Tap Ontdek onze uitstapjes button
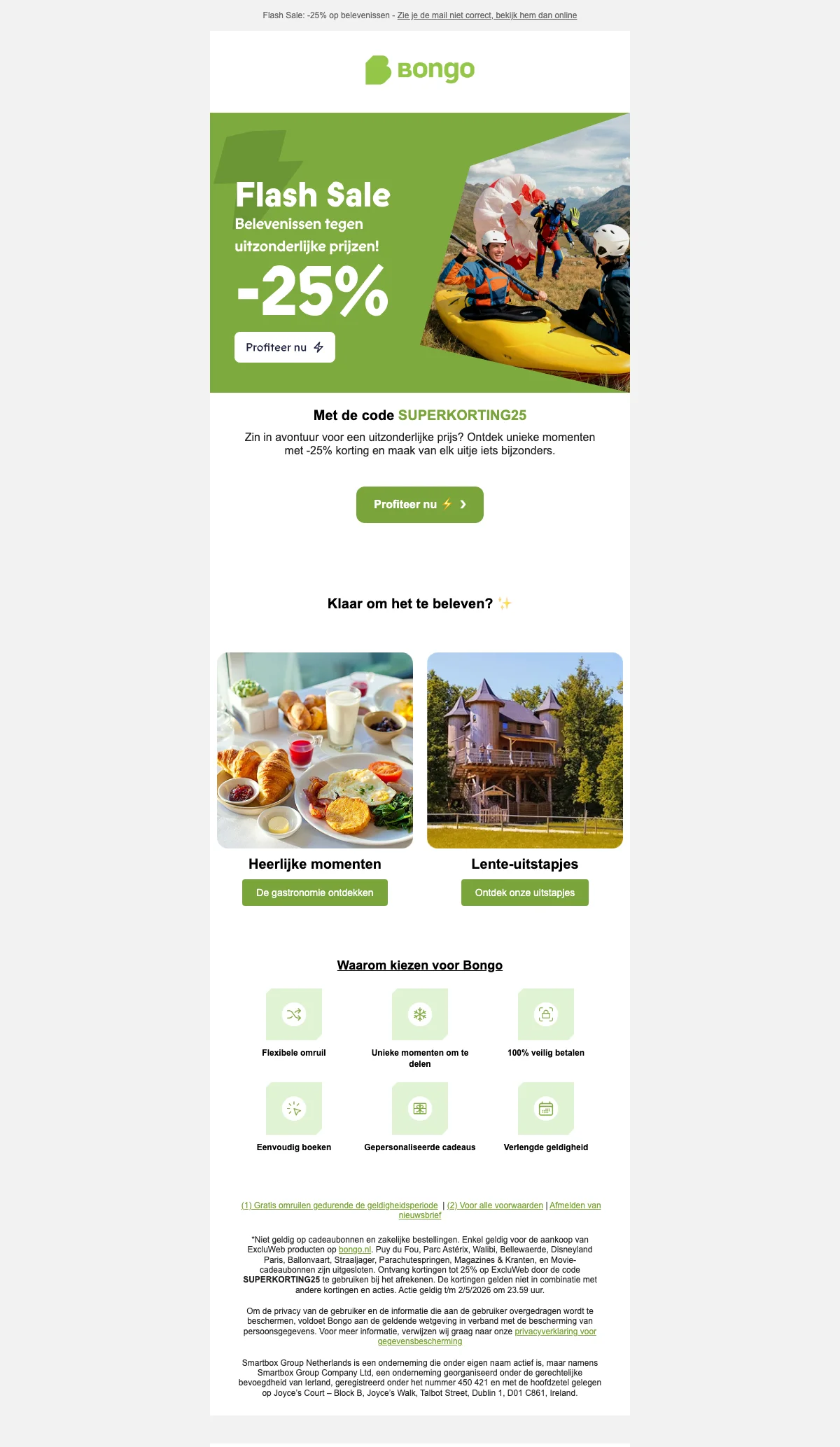 pos(525,893)
